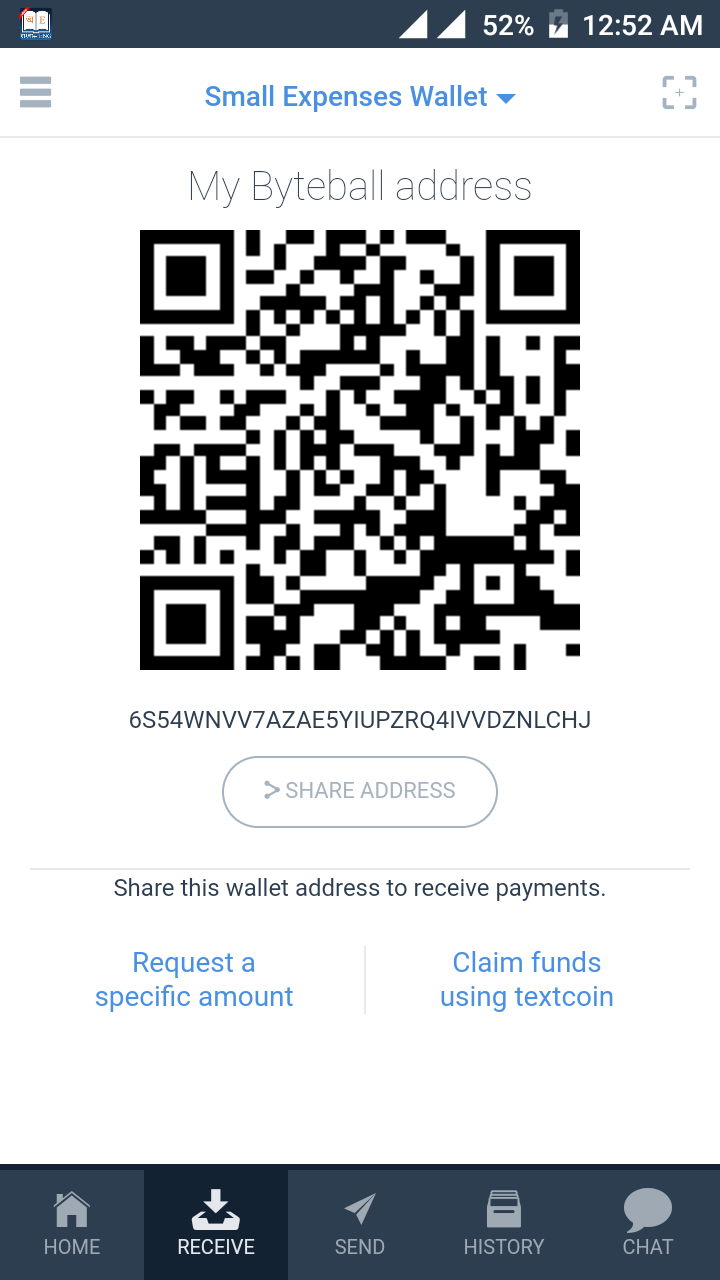Switch to the Home tab
The height and width of the screenshot is (1280, 720).
[x=72, y=1223]
